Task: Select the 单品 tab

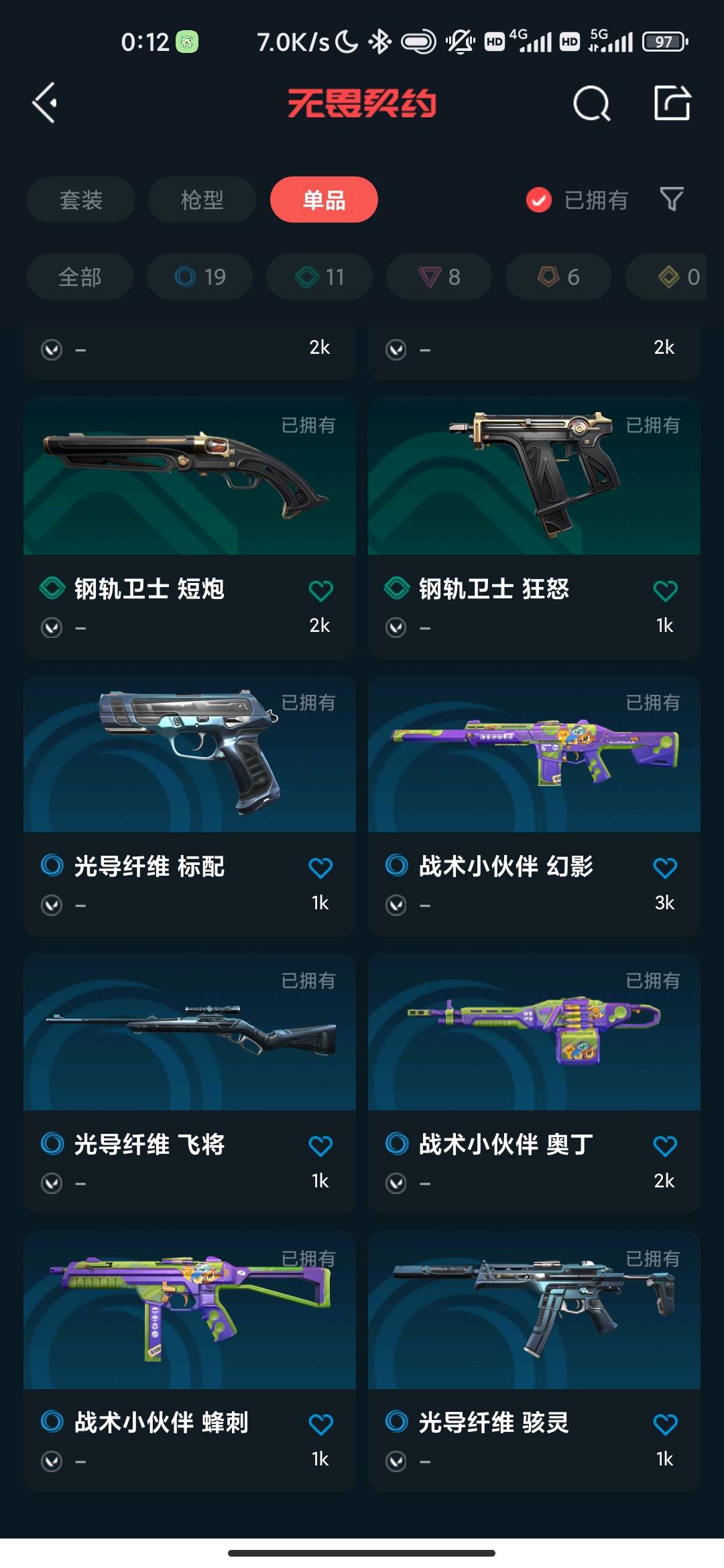Action: [x=324, y=200]
